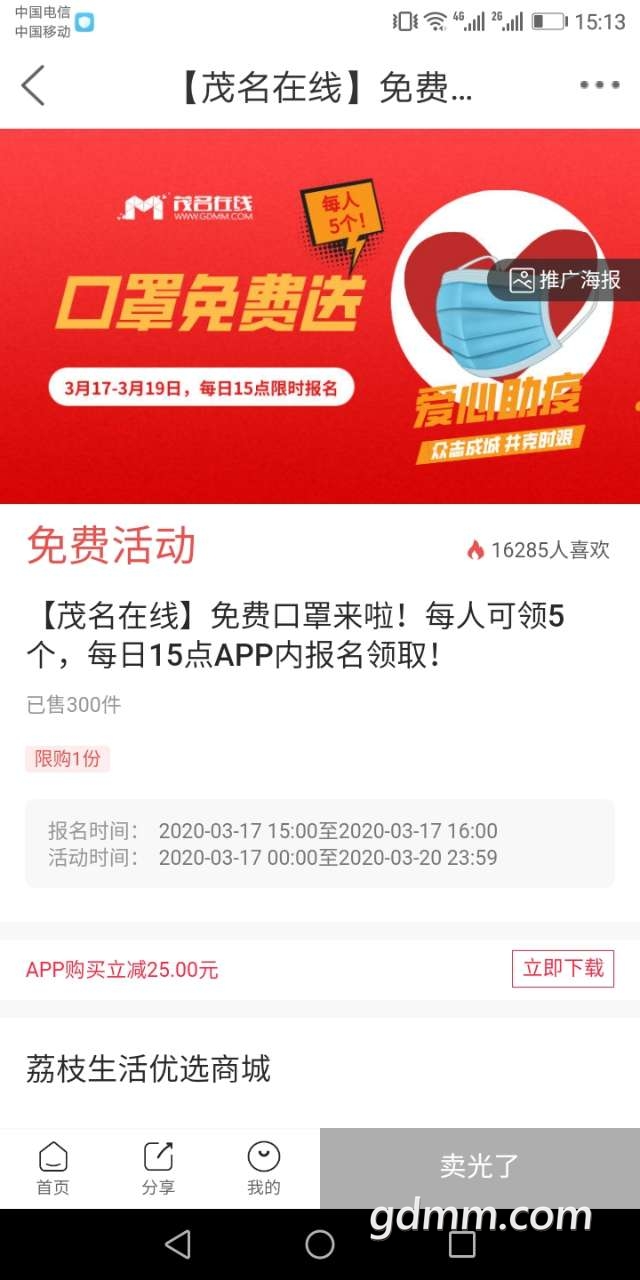This screenshot has width=640, height=1280.
Task: Tap the system home circle button
Action: (320, 1244)
